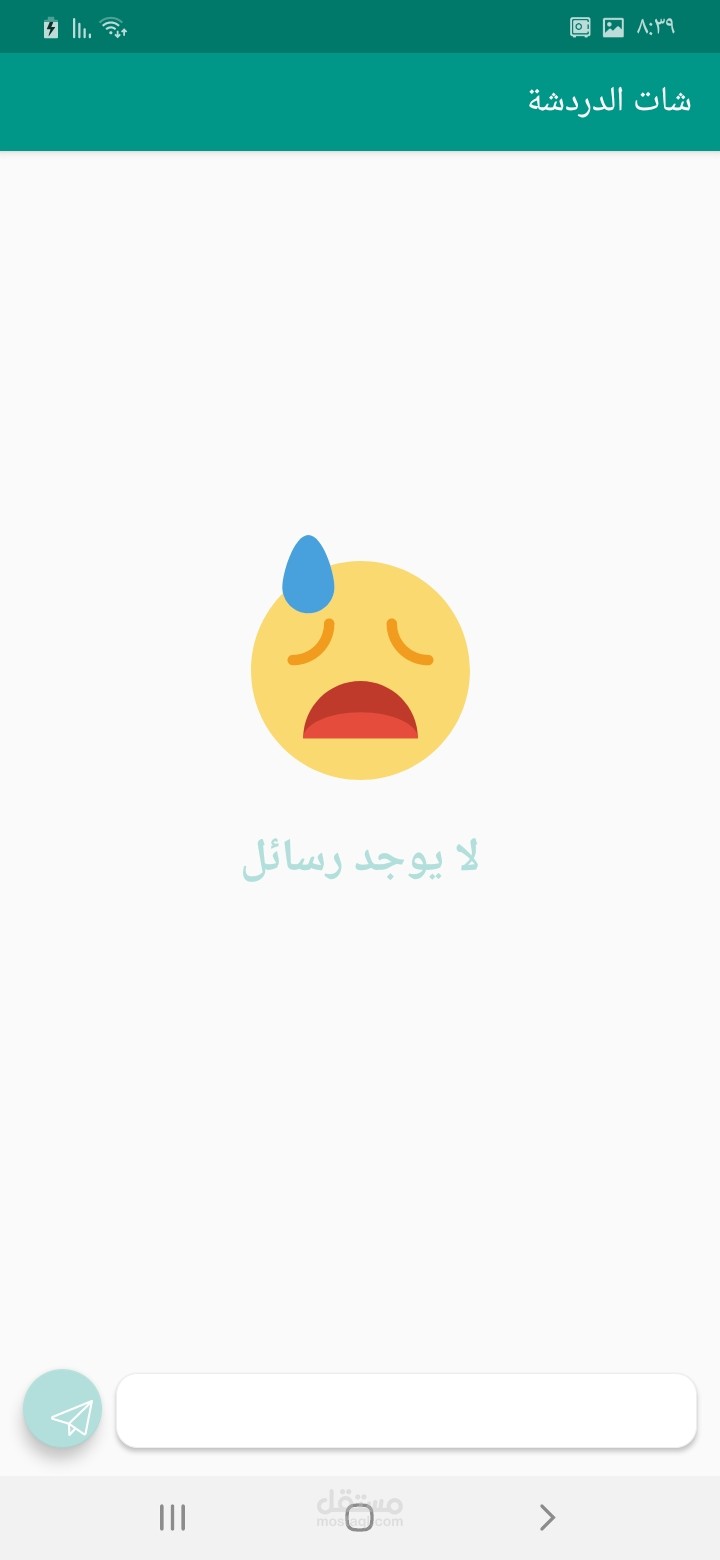Go back using the navigation bar arrow
720x1560 pixels.
547,1517
